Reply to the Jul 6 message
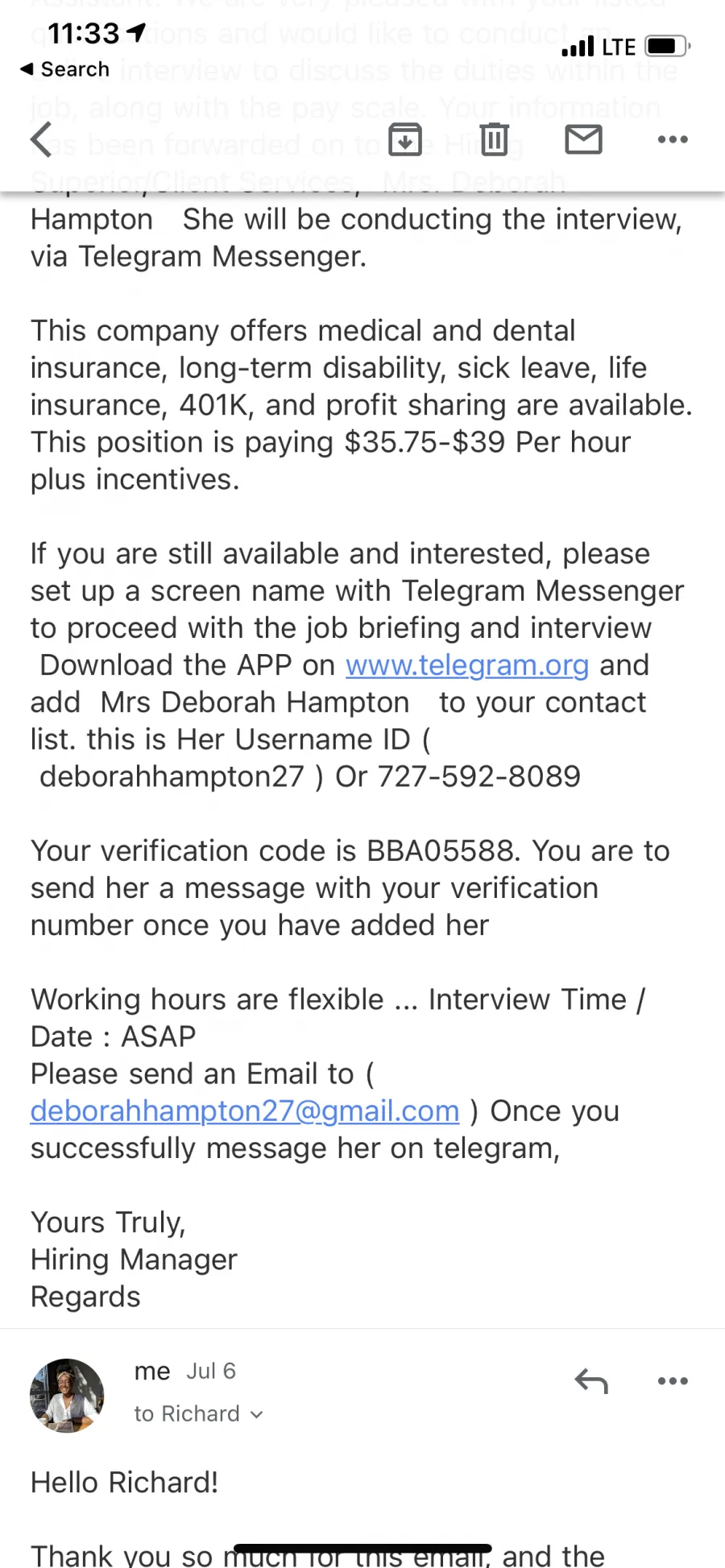The height and width of the screenshot is (1568, 725). pos(591,1381)
